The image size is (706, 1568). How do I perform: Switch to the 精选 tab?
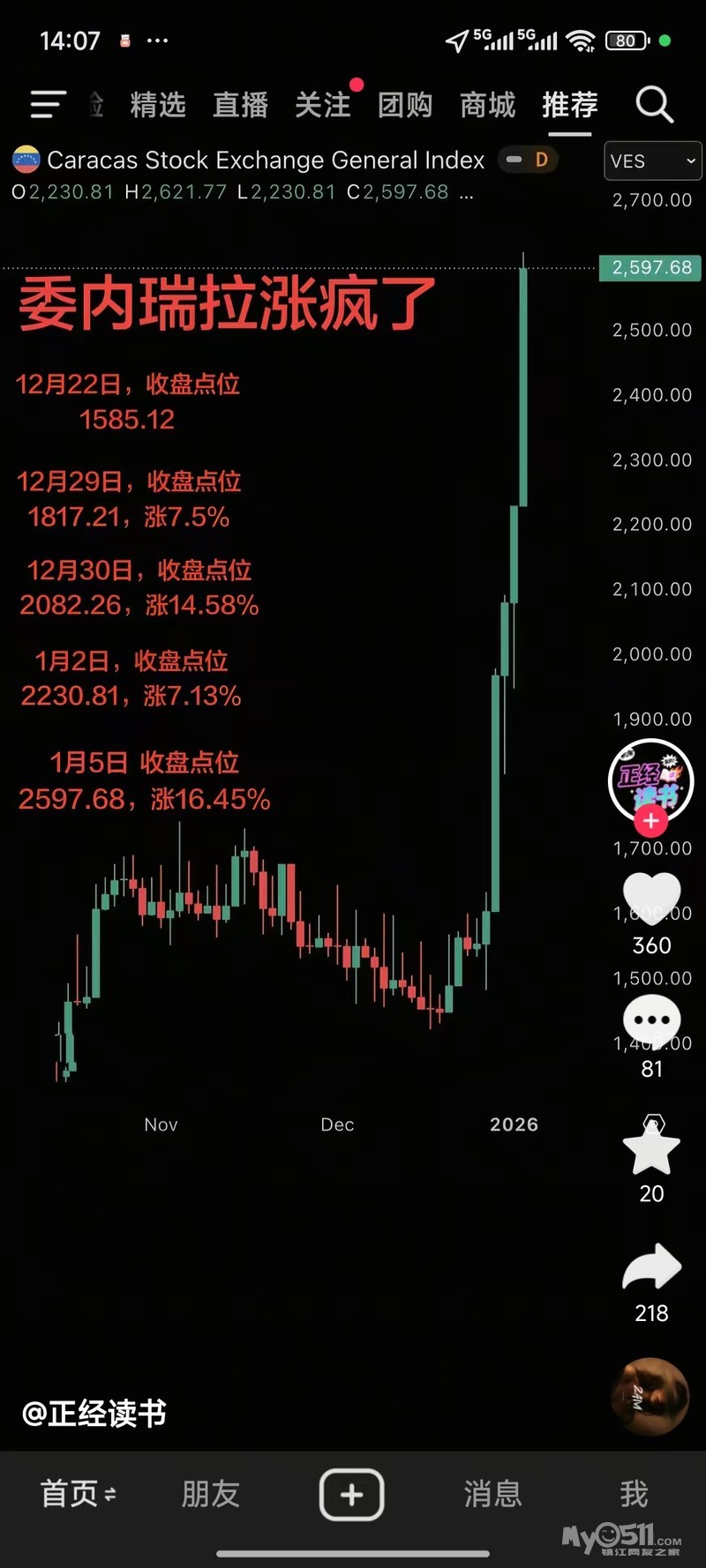pyautogui.click(x=158, y=105)
